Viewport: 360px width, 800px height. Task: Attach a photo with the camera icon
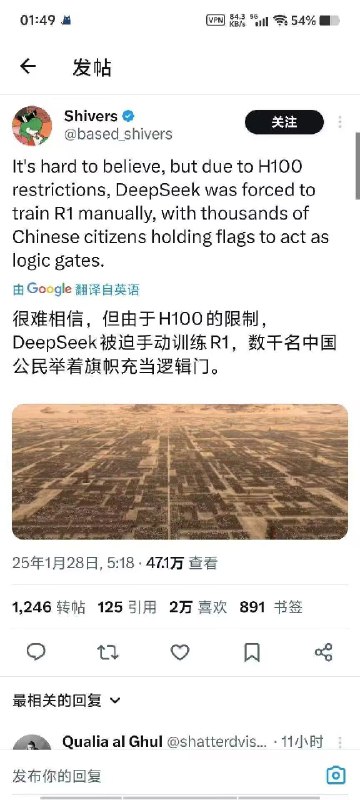(x=336, y=776)
